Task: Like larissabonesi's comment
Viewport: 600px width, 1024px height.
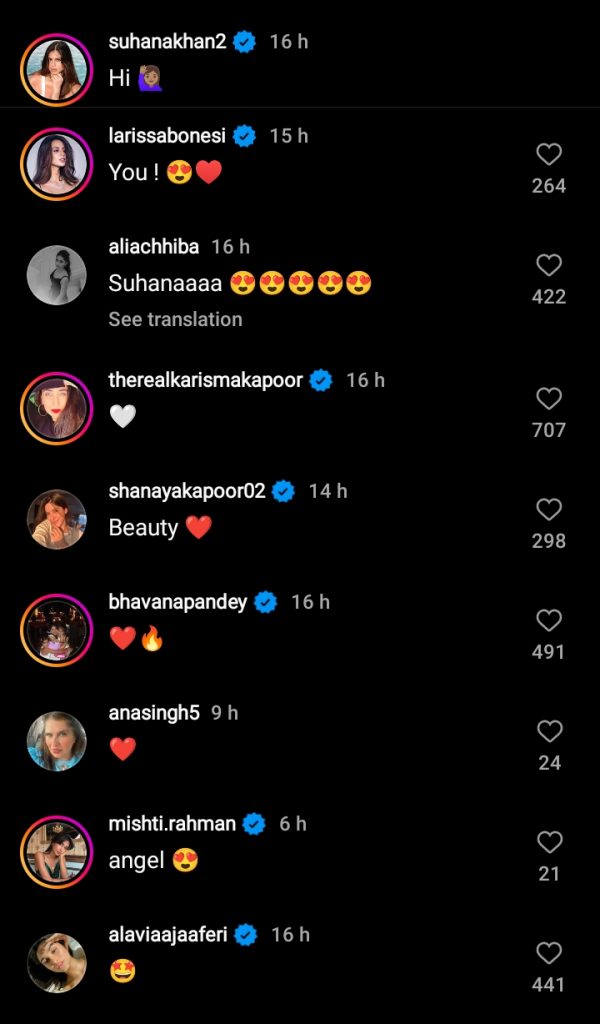Action: (549, 155)
